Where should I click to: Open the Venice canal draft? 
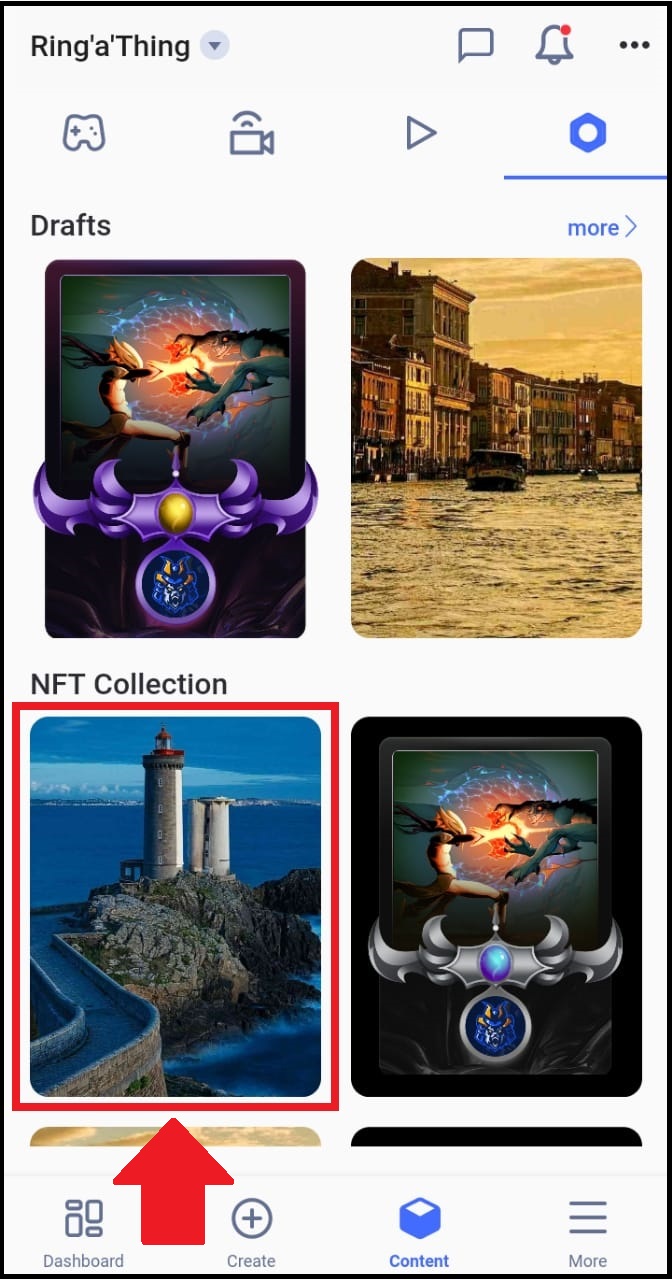coord(496,448)
